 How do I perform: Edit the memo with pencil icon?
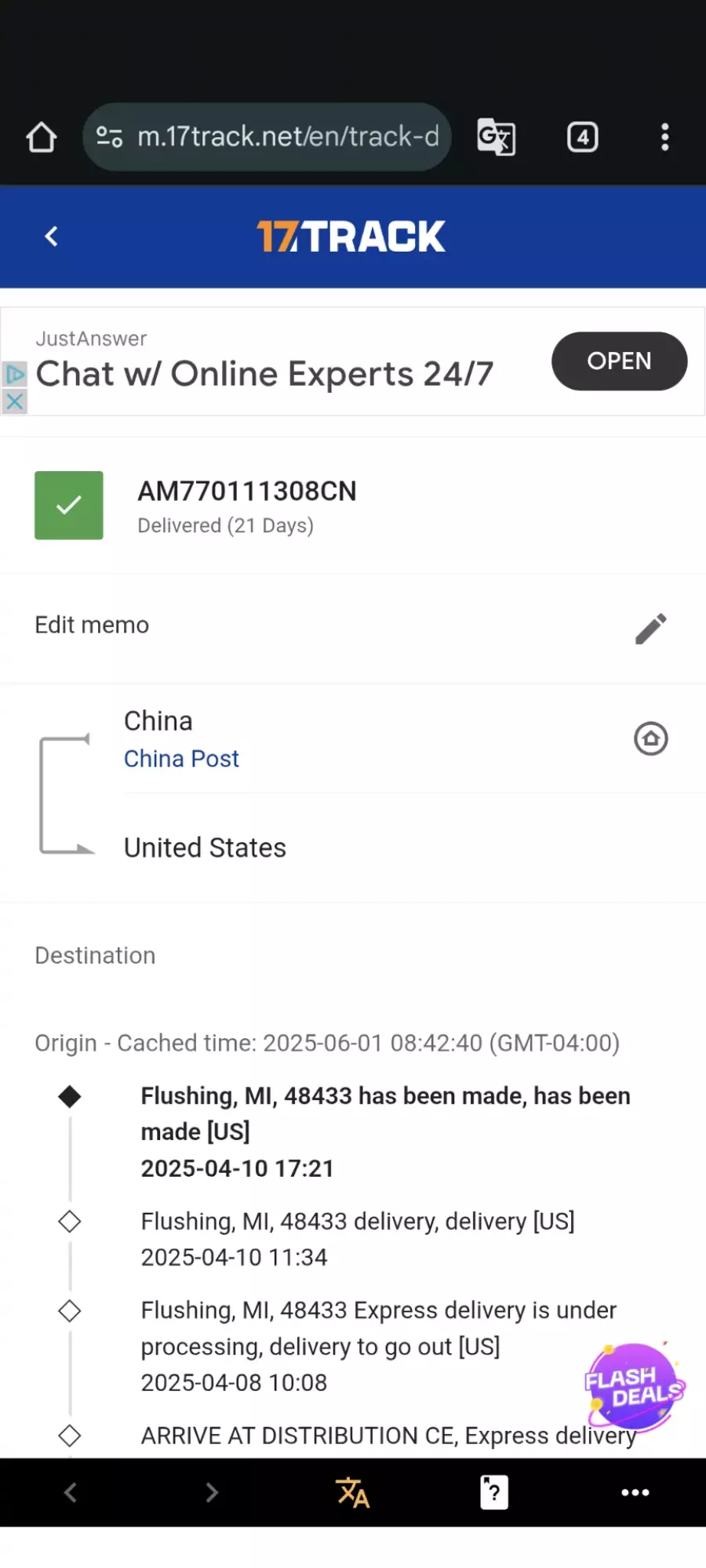[650, 628]
